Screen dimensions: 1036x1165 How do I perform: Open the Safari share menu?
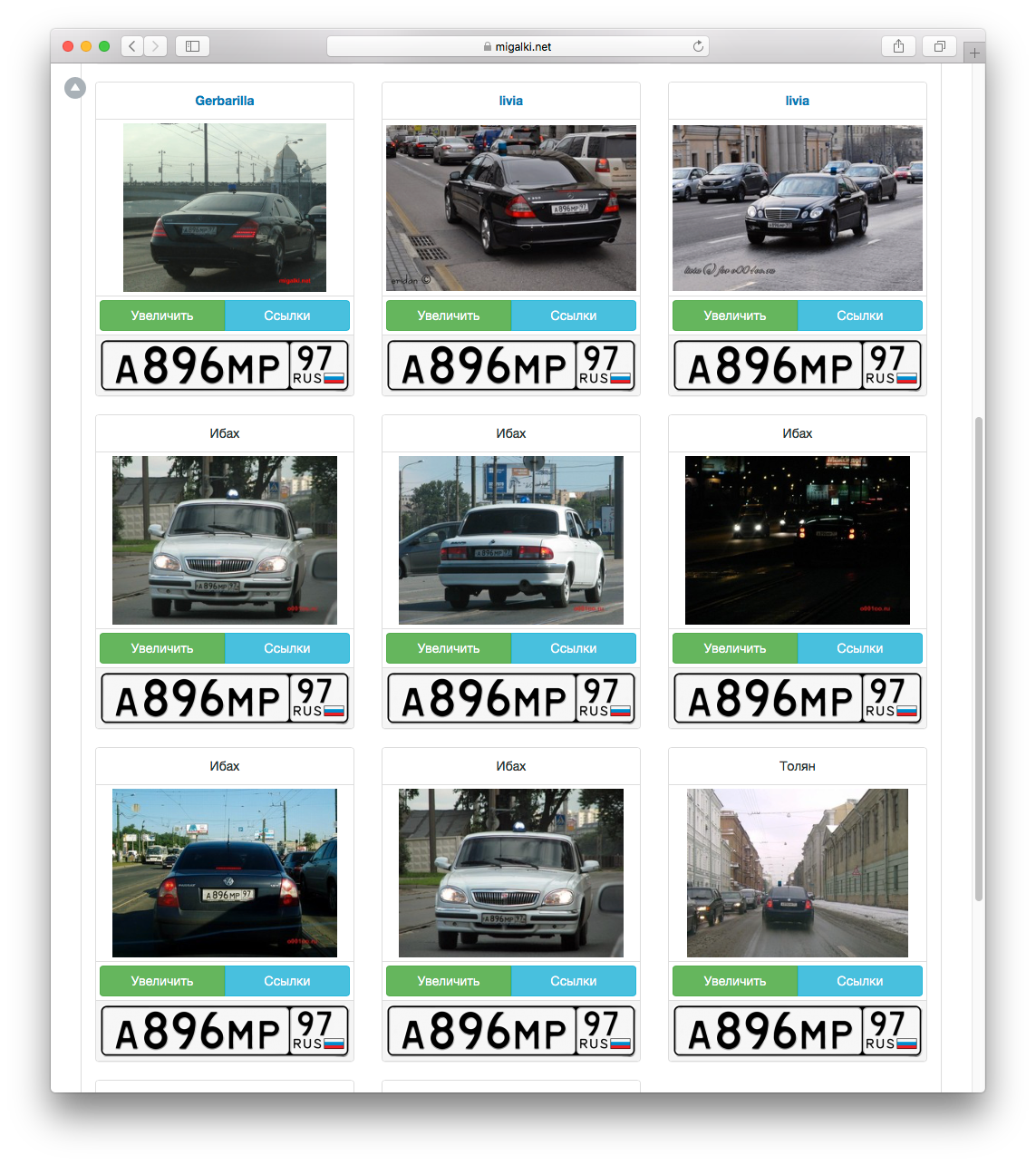point(898,46)
